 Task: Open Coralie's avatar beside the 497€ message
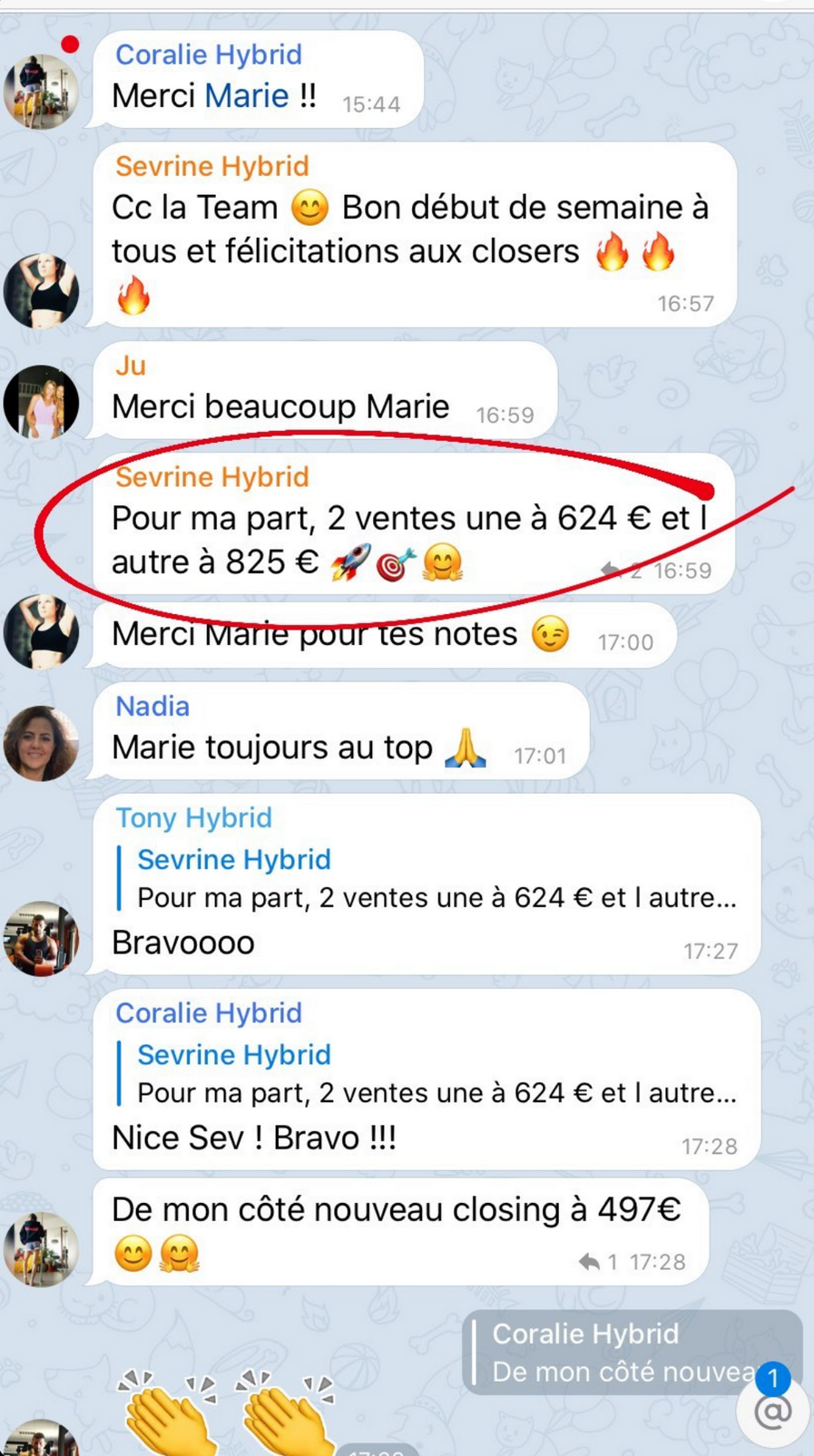[41, 1249]
